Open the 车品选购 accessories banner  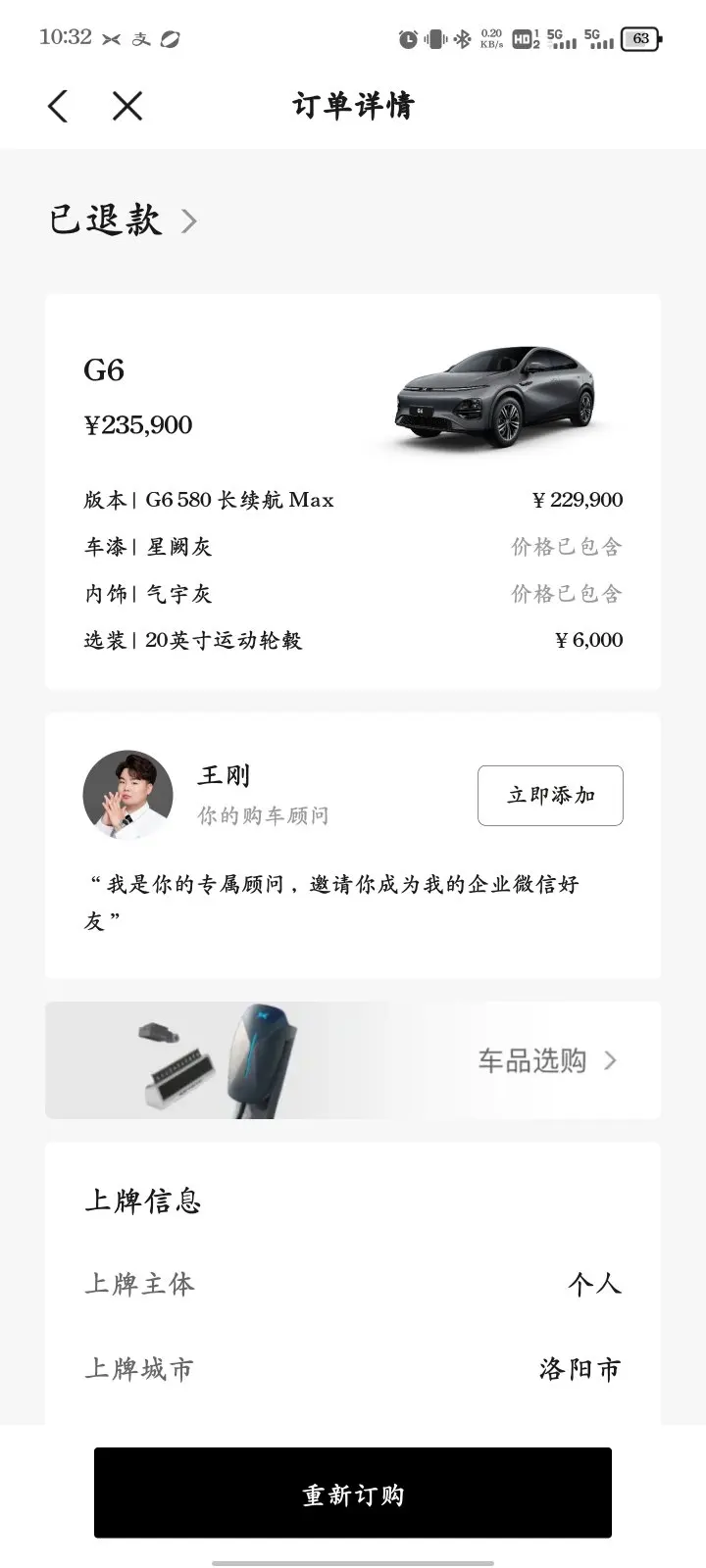coord(547,1060)
